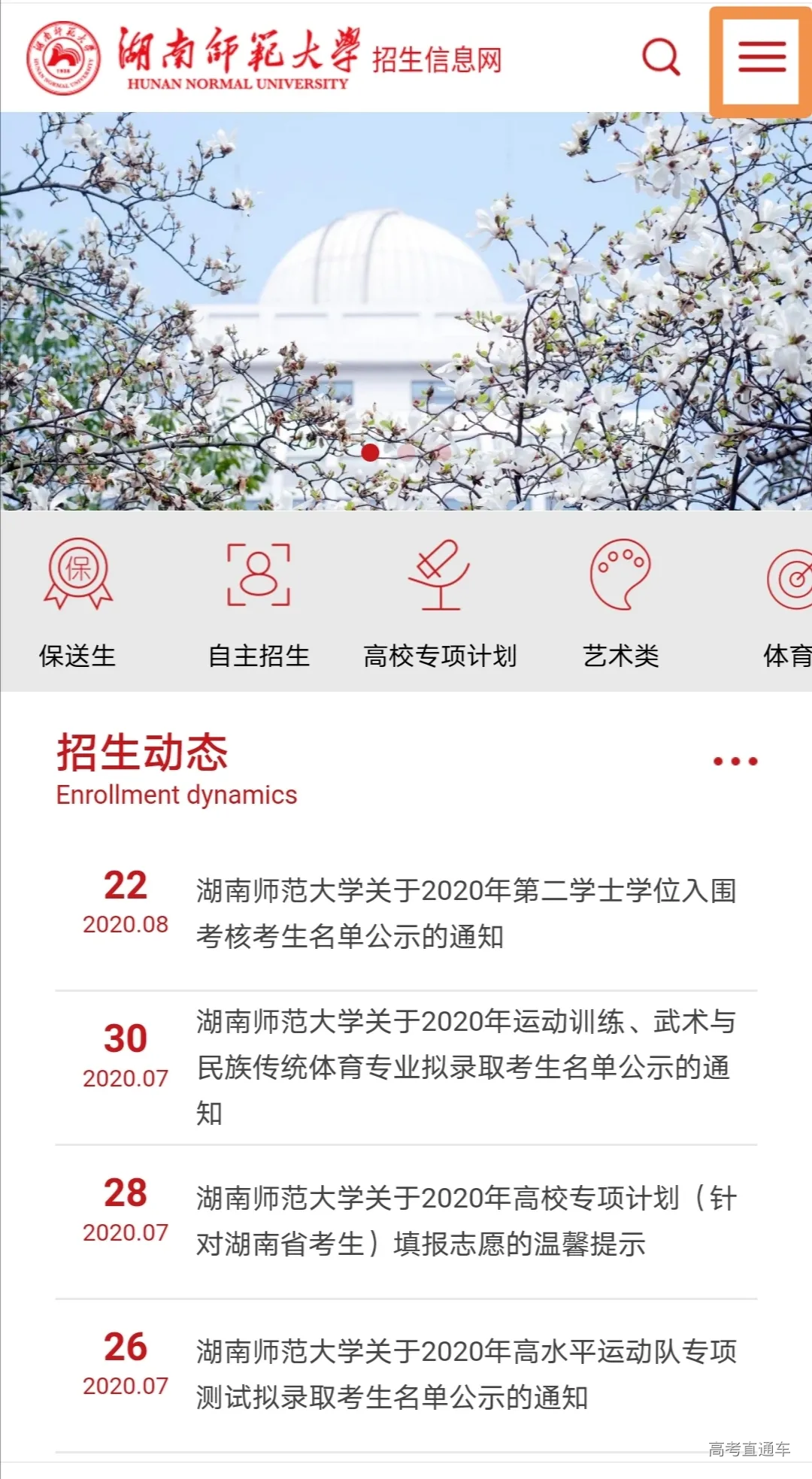This screenshot has height=1479, width=812.
Task: Open the 运动训练、武术 拟录取名单 notice
Action: [466, 1066]
